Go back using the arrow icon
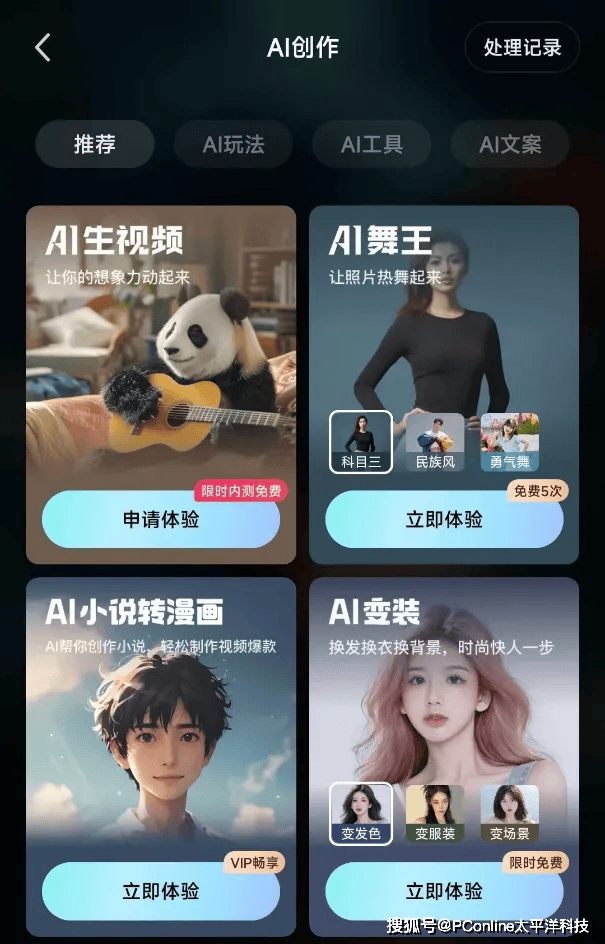The height and width of the screenshot is (944, 605). 42,47
